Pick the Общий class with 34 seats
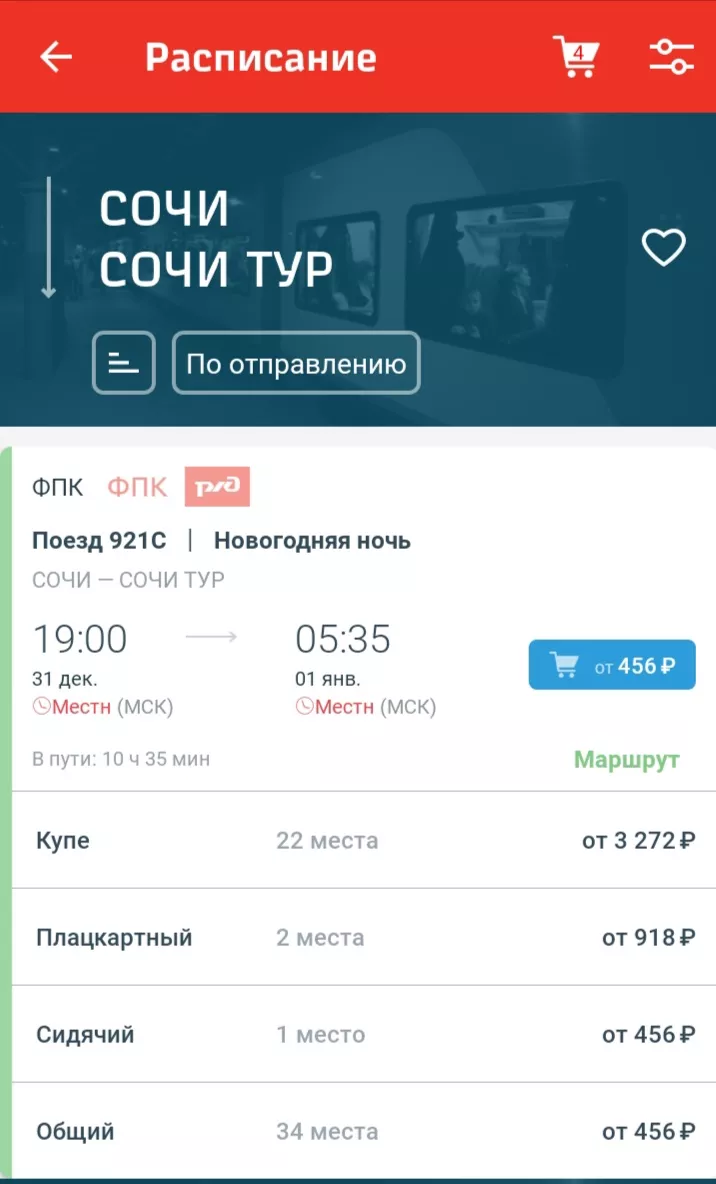The image size is (716, 1184). pos(364,1131)
